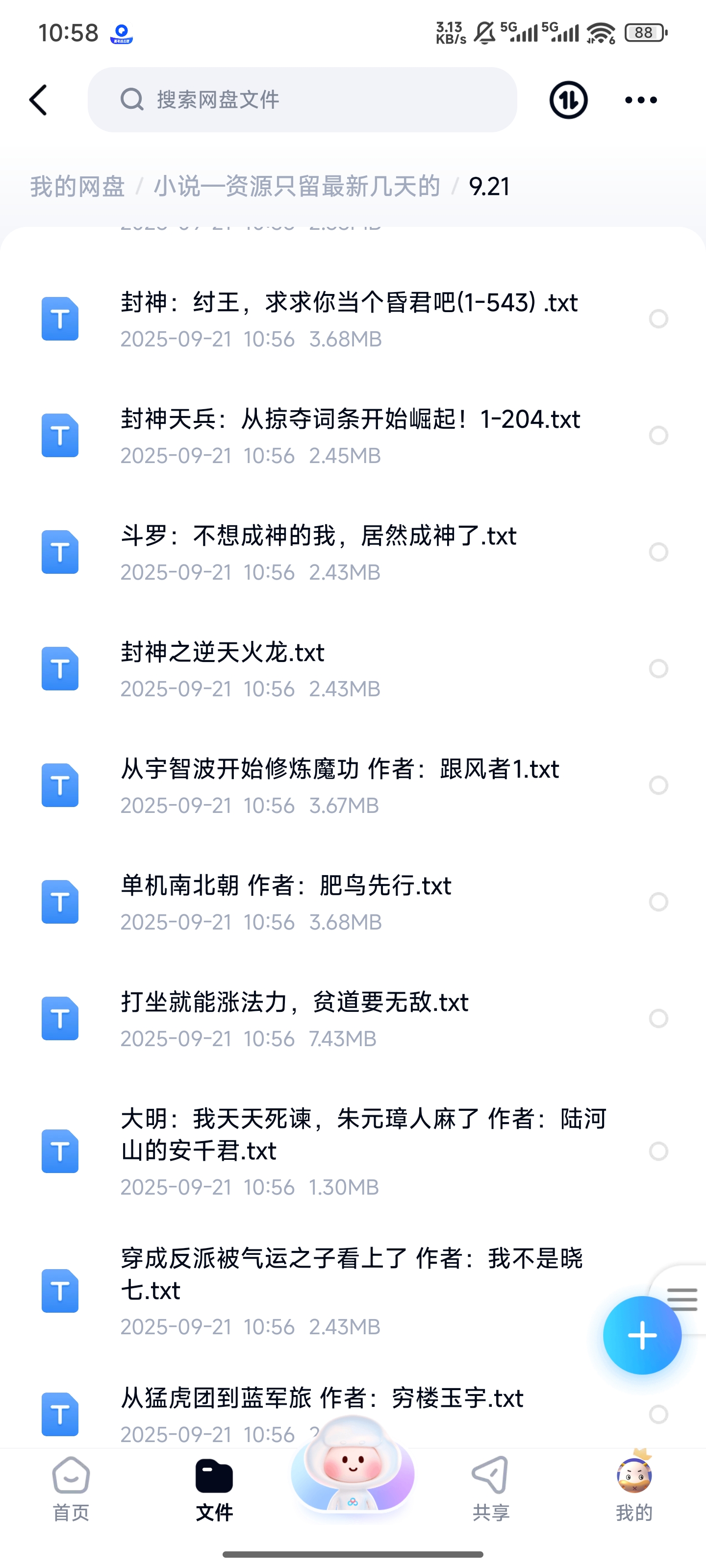Open file 斗罗：不想成神的我，居然成神了

click(318, 552)
